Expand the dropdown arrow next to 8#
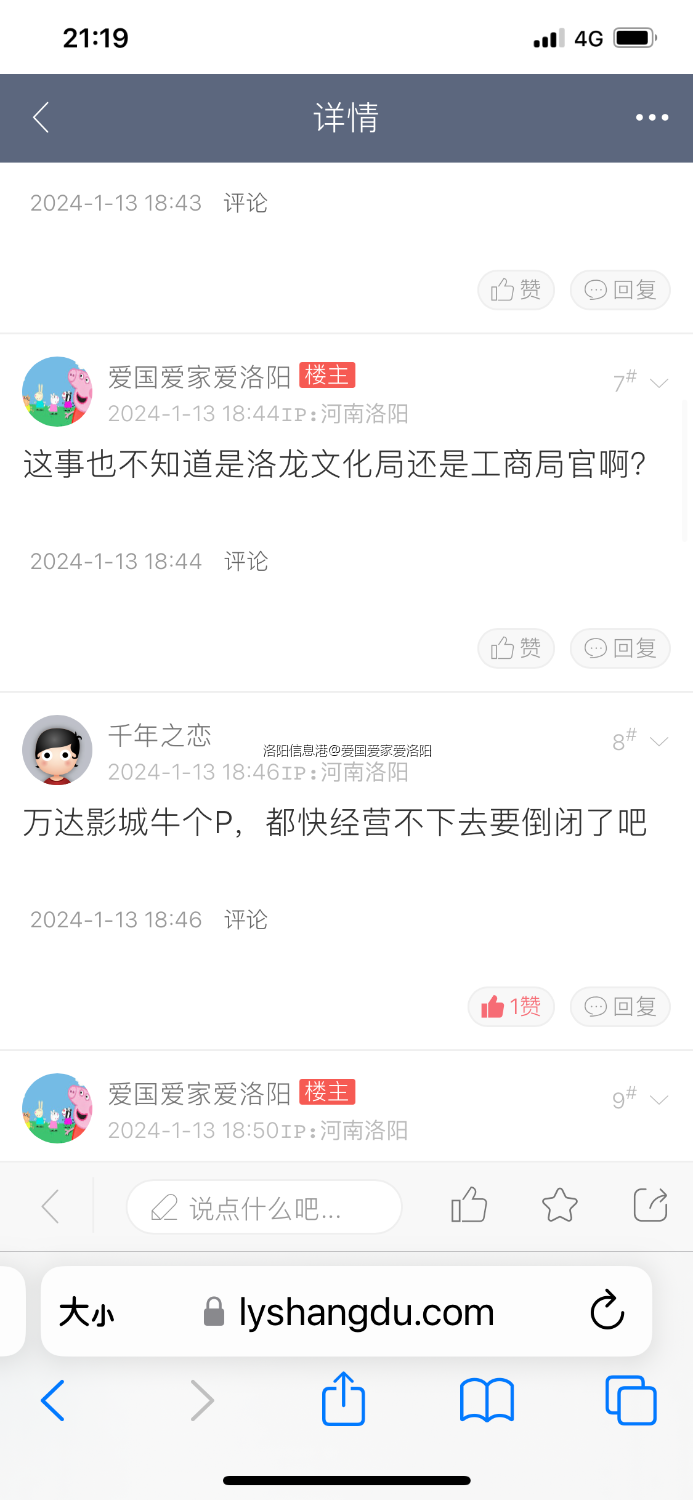The image size is (693, 1500). (659, 741)
